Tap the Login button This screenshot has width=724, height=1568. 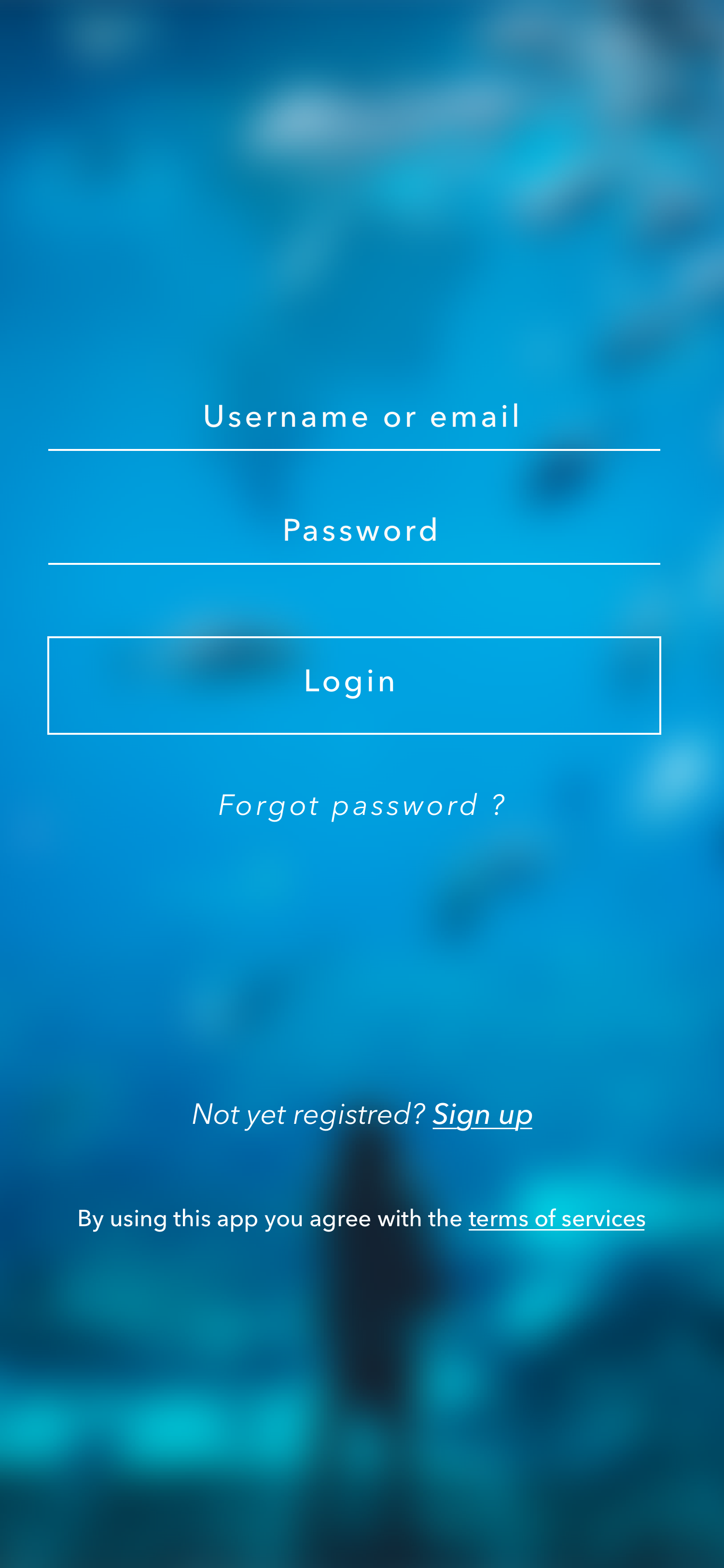point(354,685)
